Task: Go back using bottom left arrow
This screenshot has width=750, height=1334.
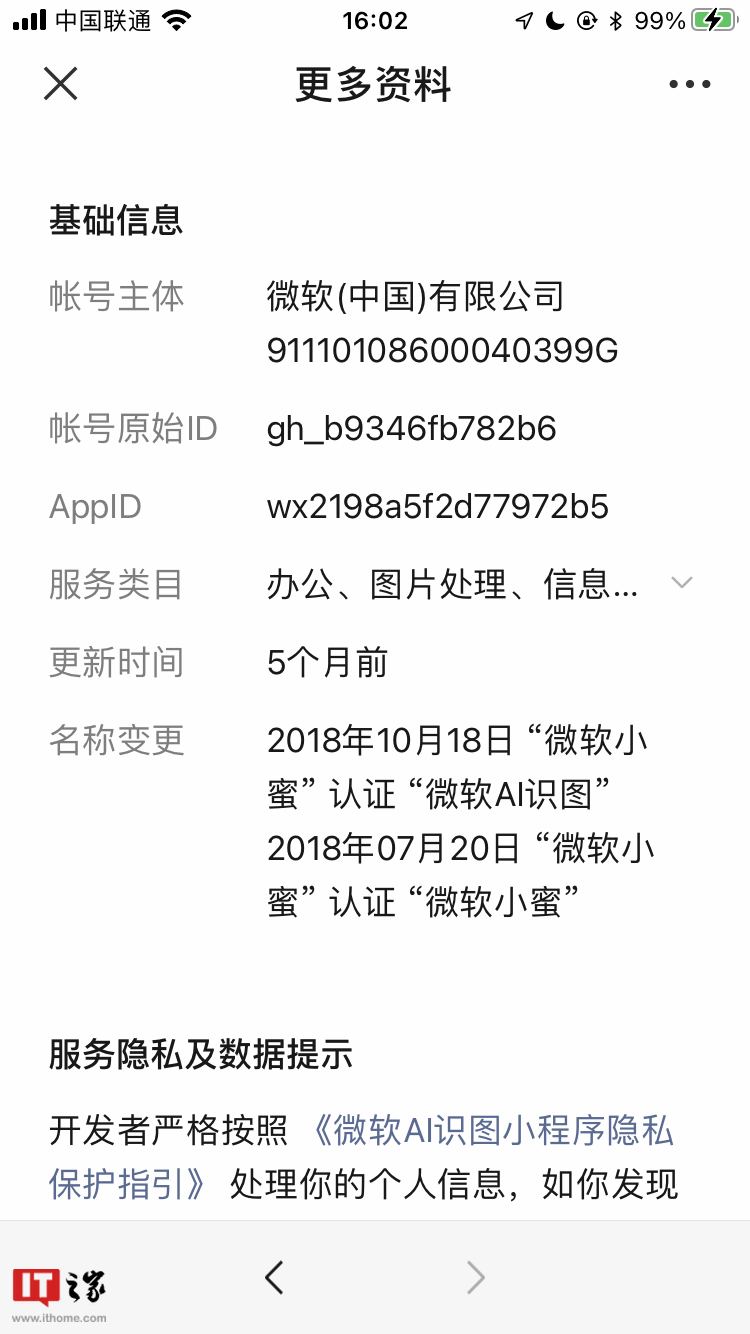Action: coord(274,1277)
